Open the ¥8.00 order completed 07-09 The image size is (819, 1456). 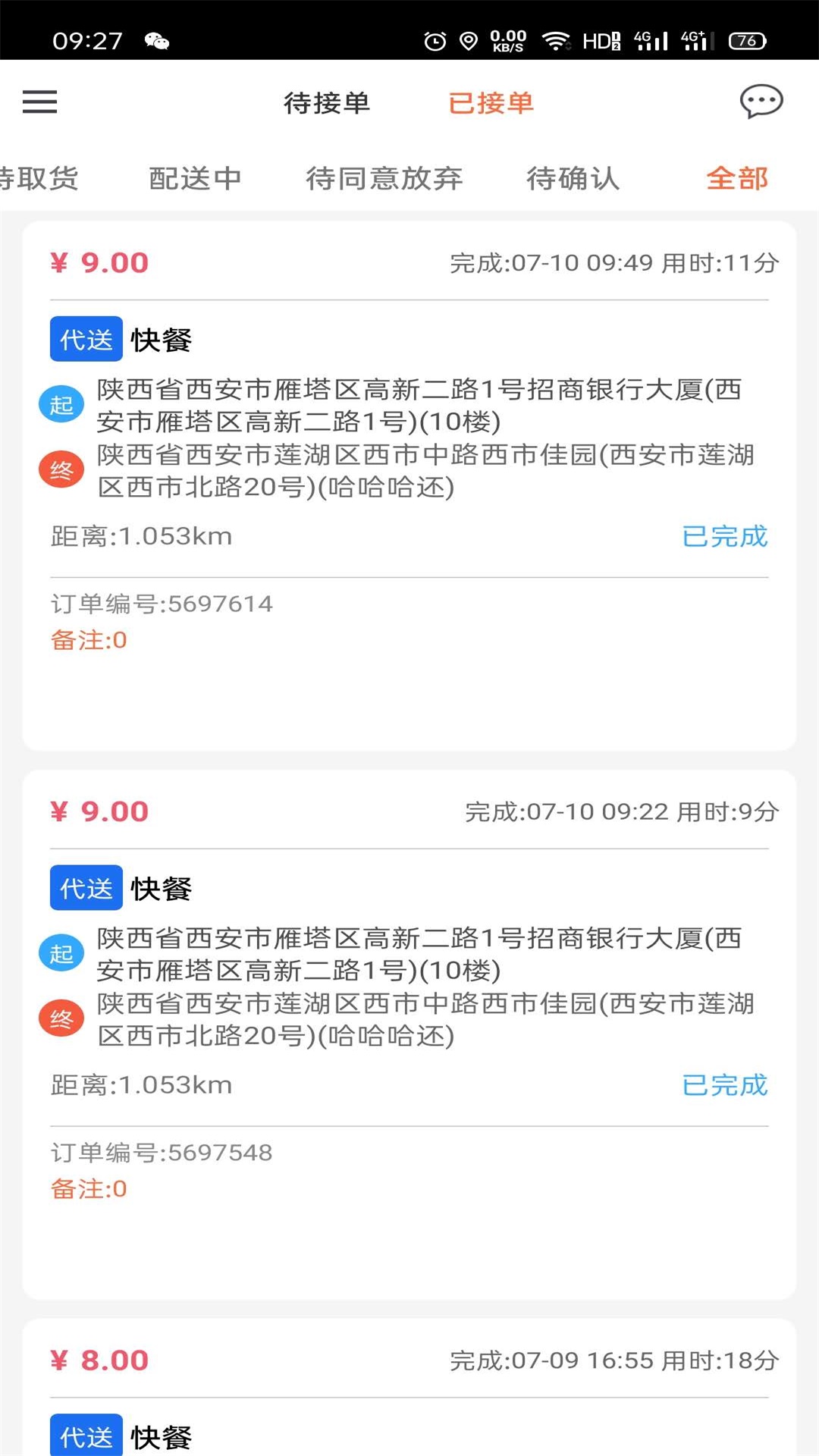[409, 1388]
